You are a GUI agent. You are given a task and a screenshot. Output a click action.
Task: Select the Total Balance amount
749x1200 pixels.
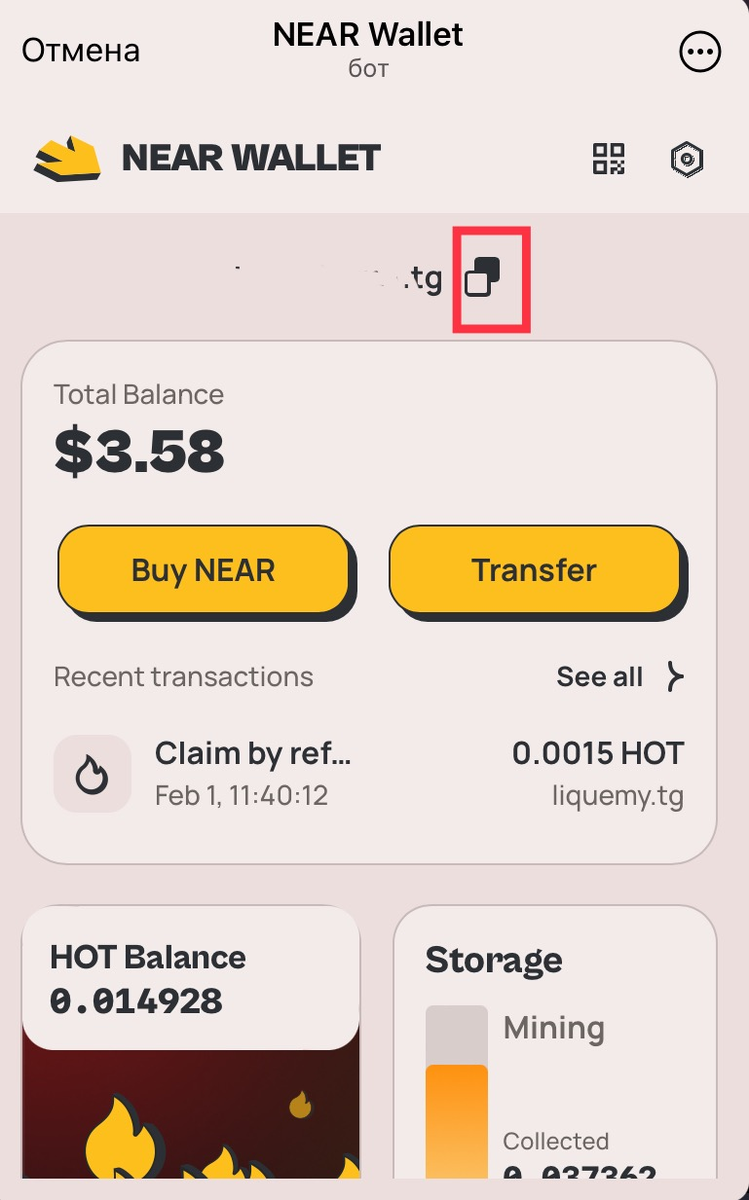point(140,452)
